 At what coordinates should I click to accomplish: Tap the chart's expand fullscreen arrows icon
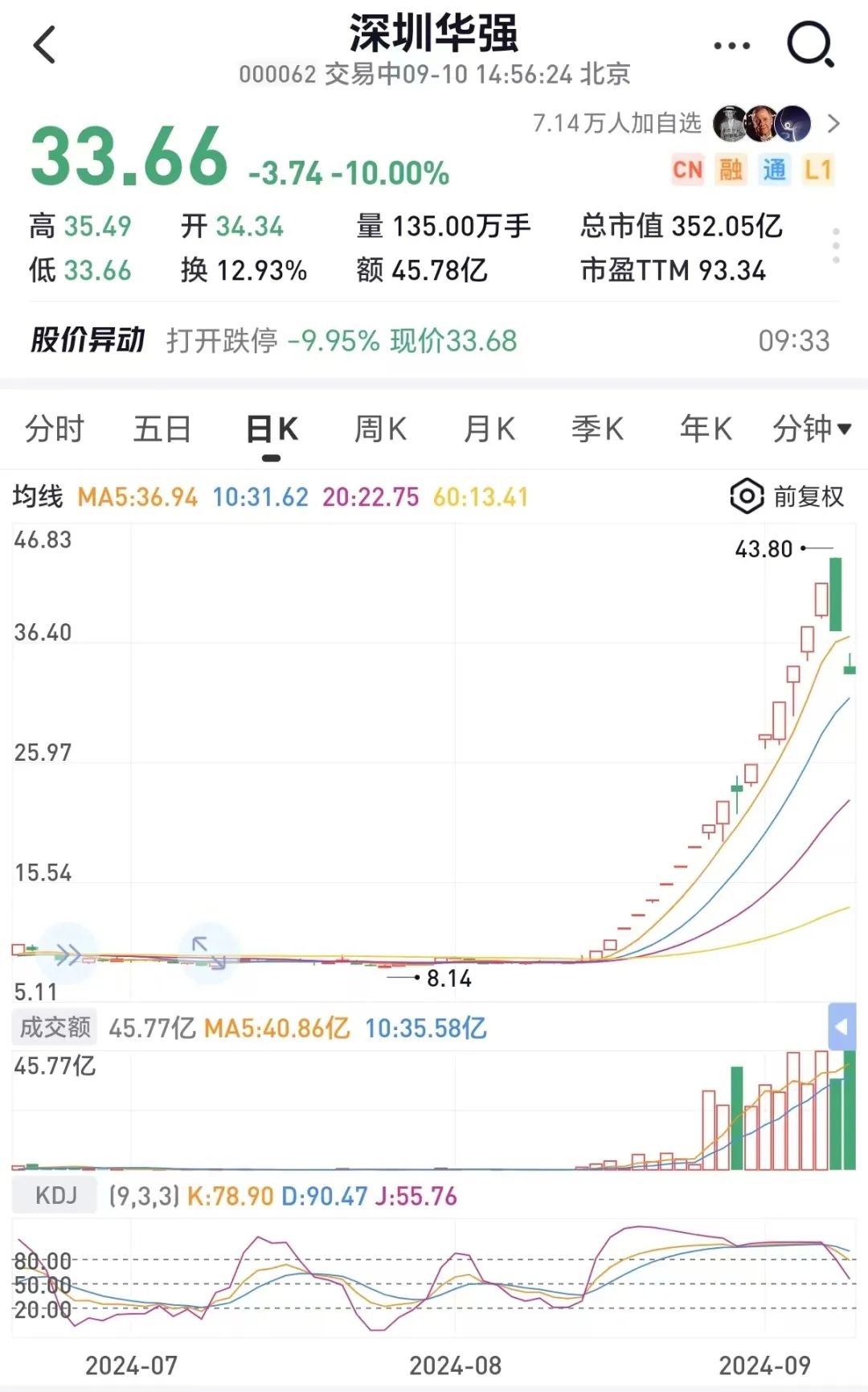tap(208, 952)
